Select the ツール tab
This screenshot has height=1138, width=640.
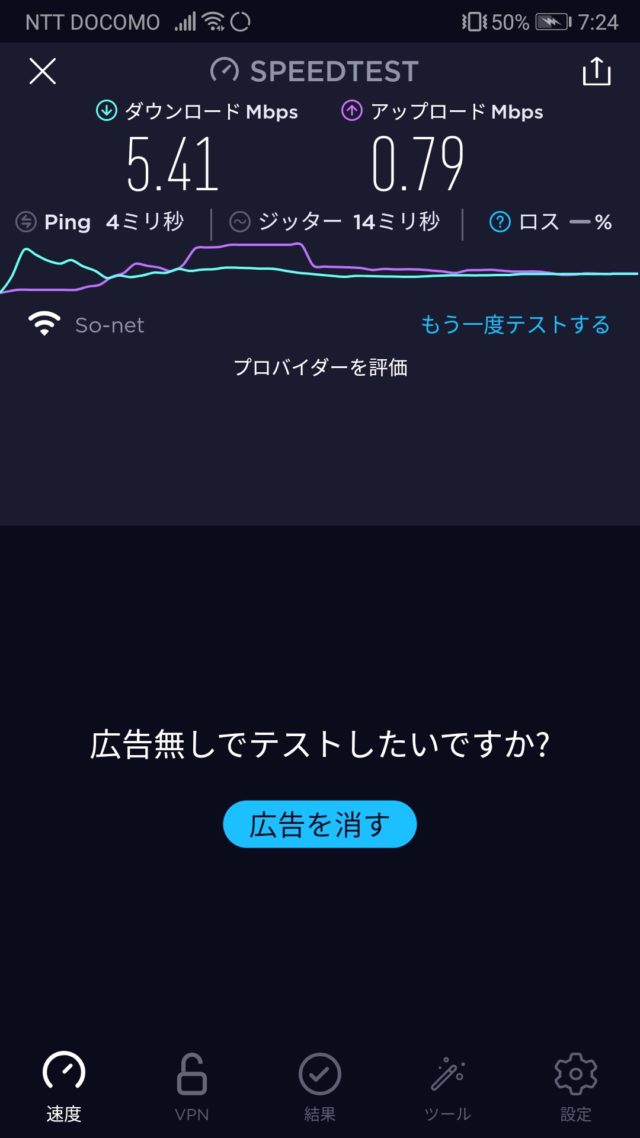tap(447, 1086)
